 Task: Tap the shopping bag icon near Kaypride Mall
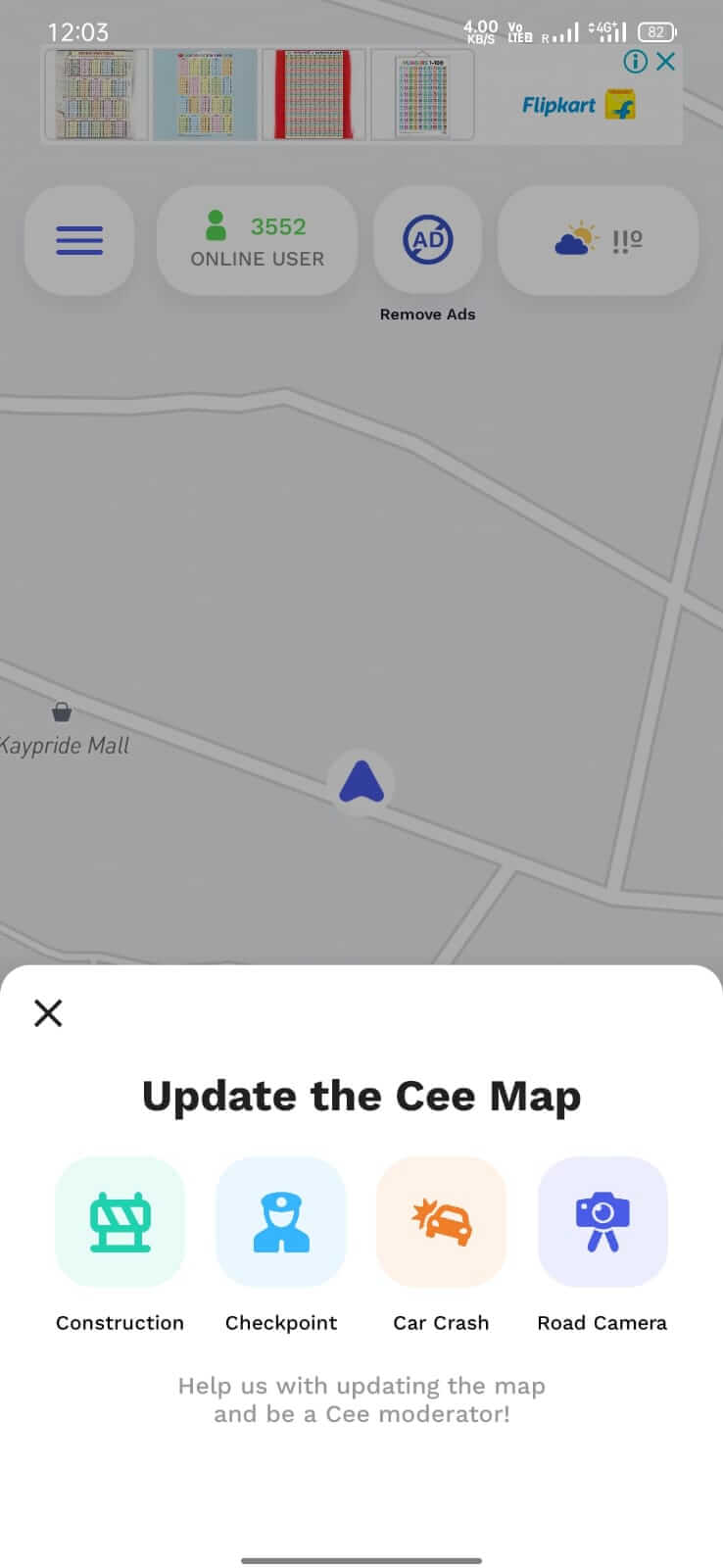click(61, 710)
